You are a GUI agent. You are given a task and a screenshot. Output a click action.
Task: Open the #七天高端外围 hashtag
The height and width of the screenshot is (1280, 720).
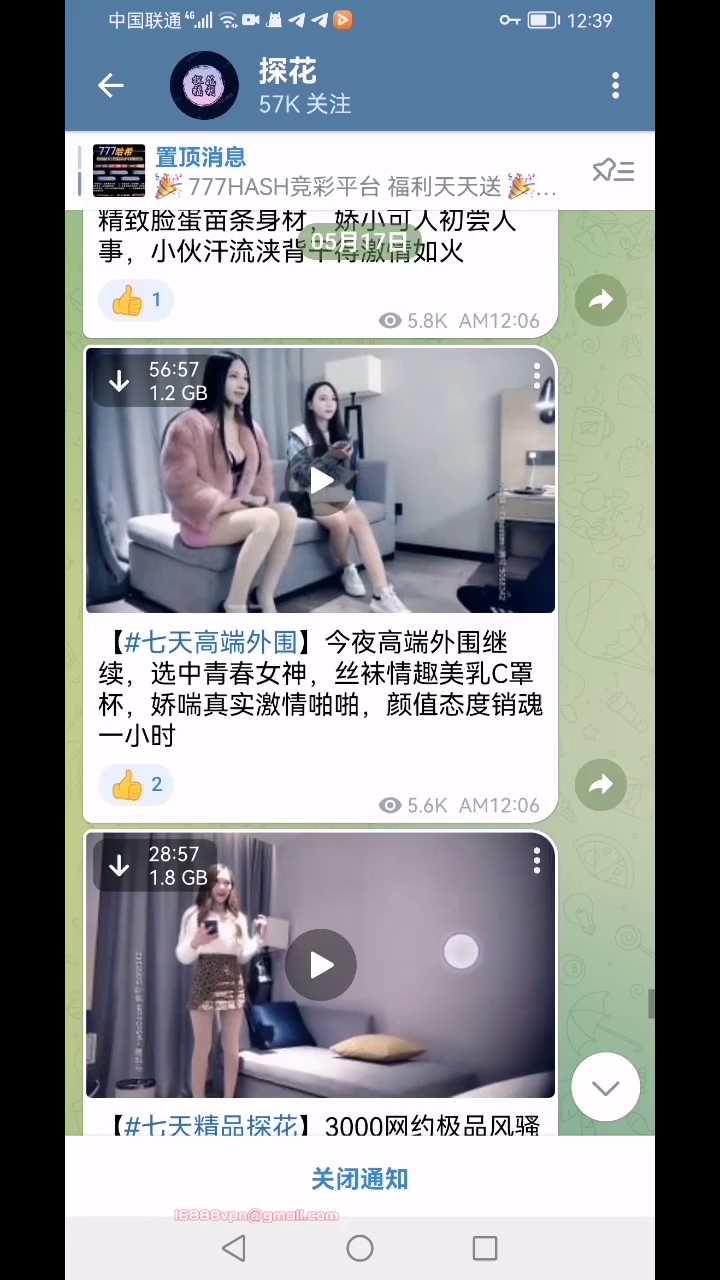(x=211, y=642)
